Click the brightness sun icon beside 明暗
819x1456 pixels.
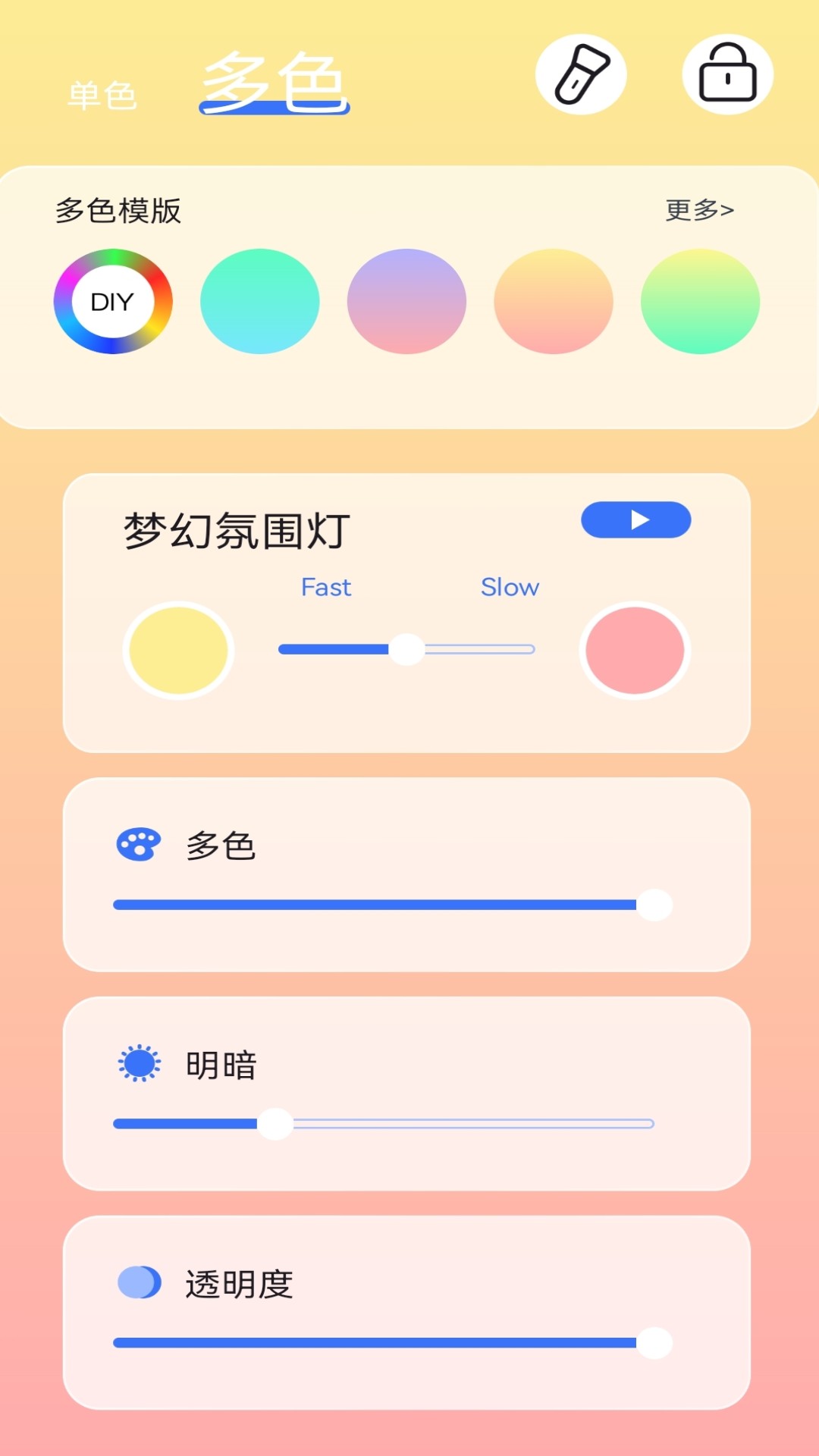pyautogui.click(x=139, y=1065)
